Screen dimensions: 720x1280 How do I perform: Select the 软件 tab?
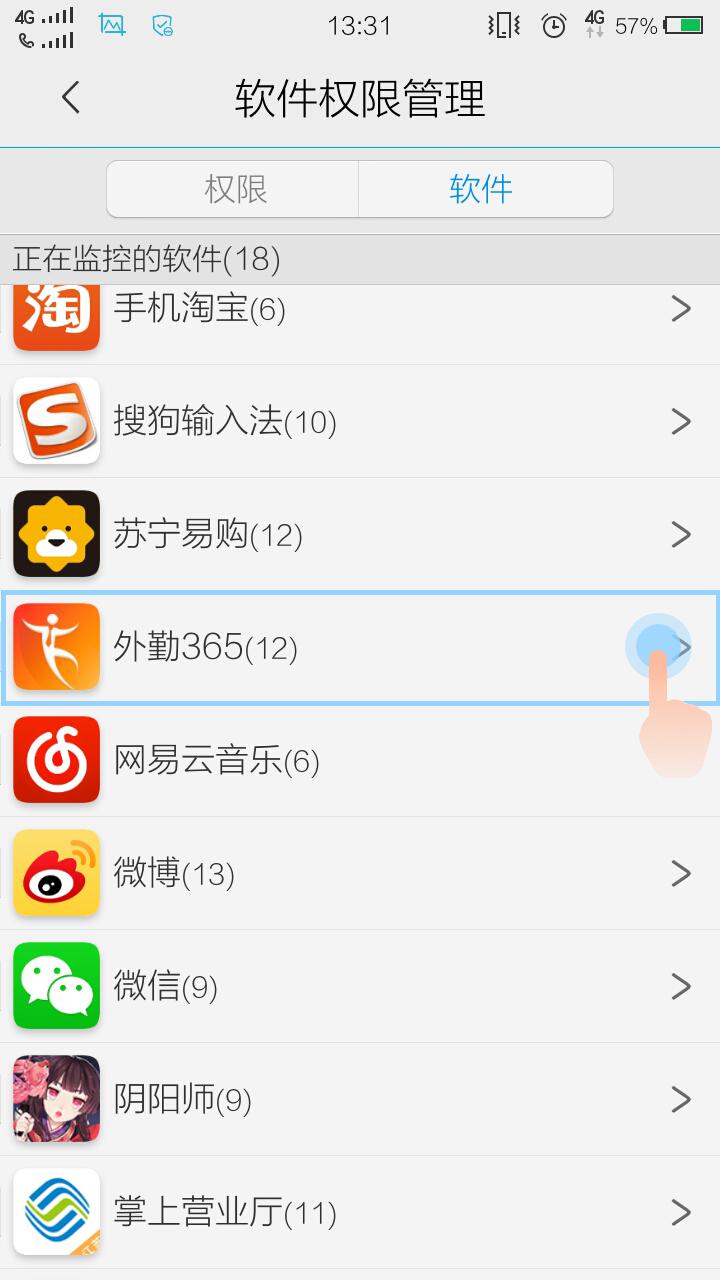482,189
